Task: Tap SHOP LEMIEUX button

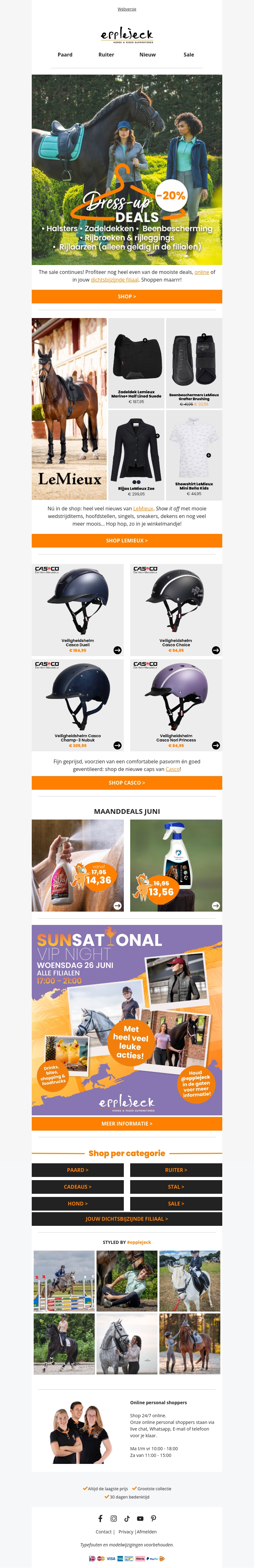Action: pyautogui.click(x=127, y=541)
